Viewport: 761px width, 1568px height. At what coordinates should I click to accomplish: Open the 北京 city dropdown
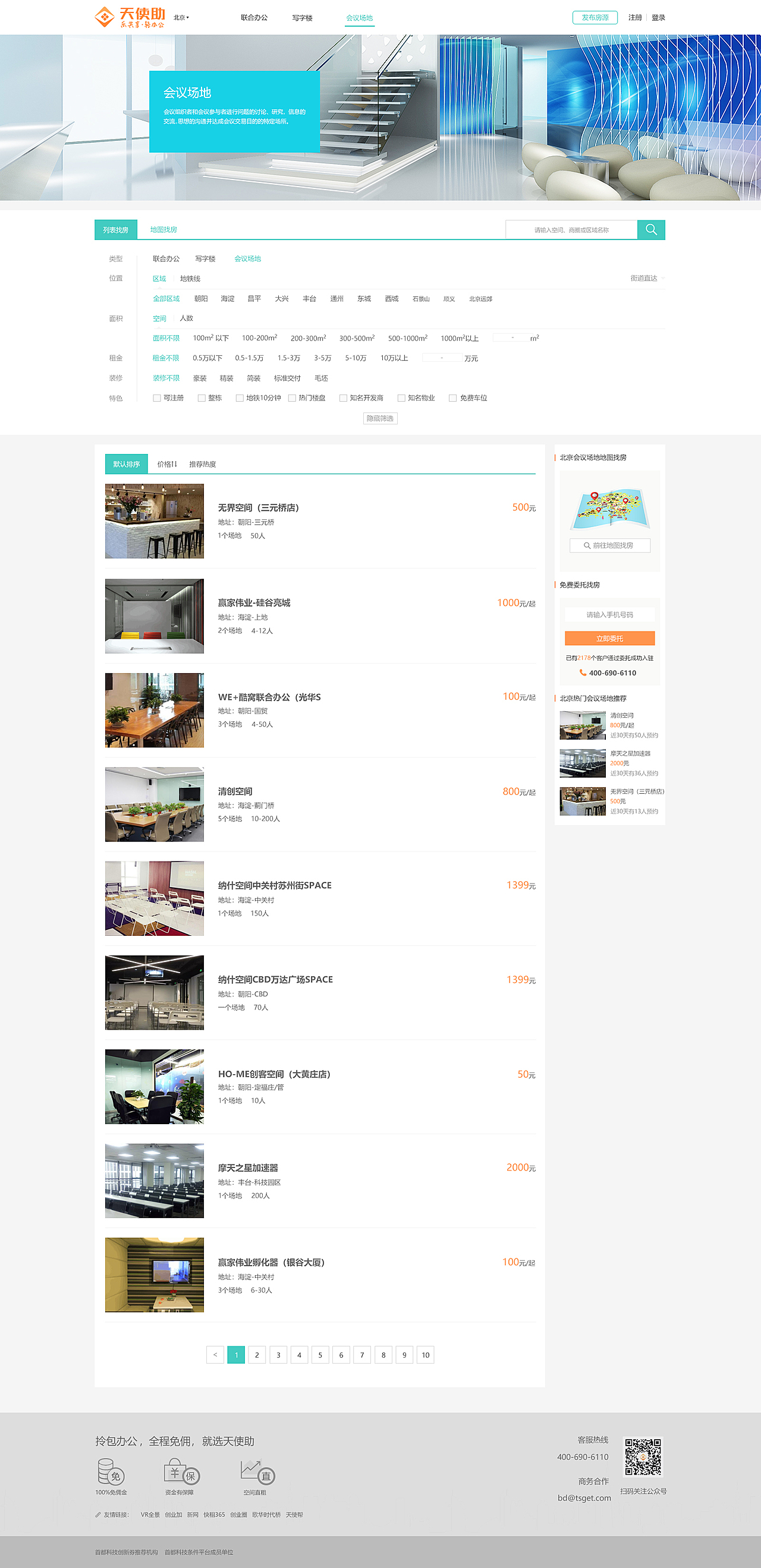point(181,18)
